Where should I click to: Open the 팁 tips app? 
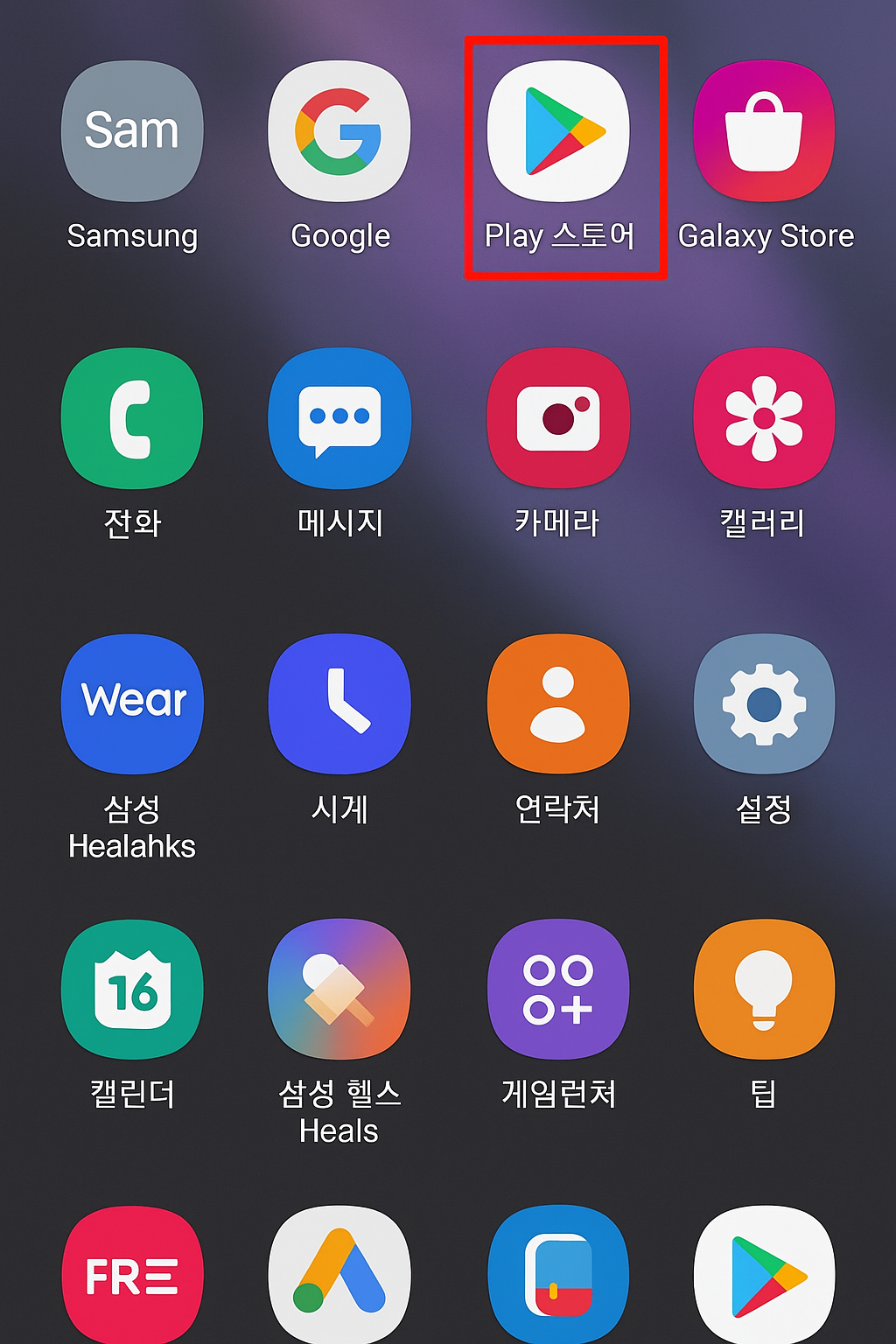pyautogui.click(x=764, y=990)
